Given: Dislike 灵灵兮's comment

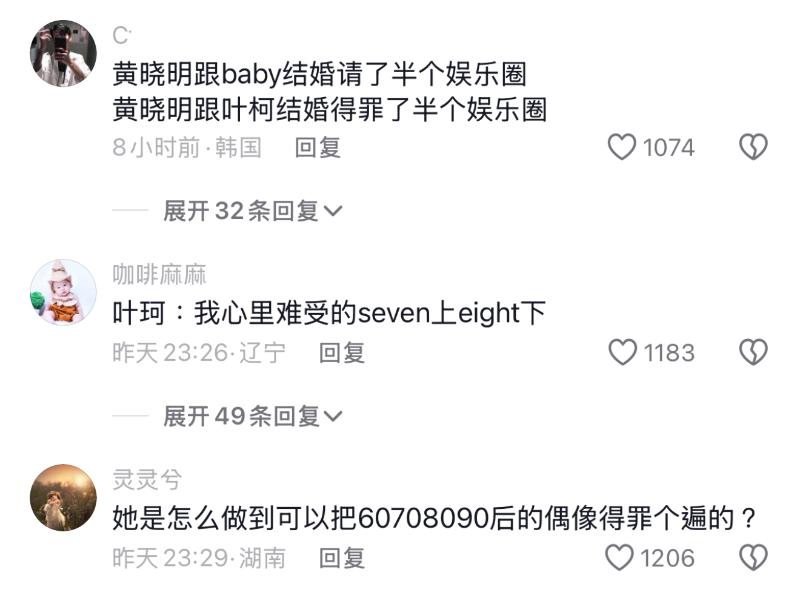Looking at the screenshot, I should click(752, 558).
